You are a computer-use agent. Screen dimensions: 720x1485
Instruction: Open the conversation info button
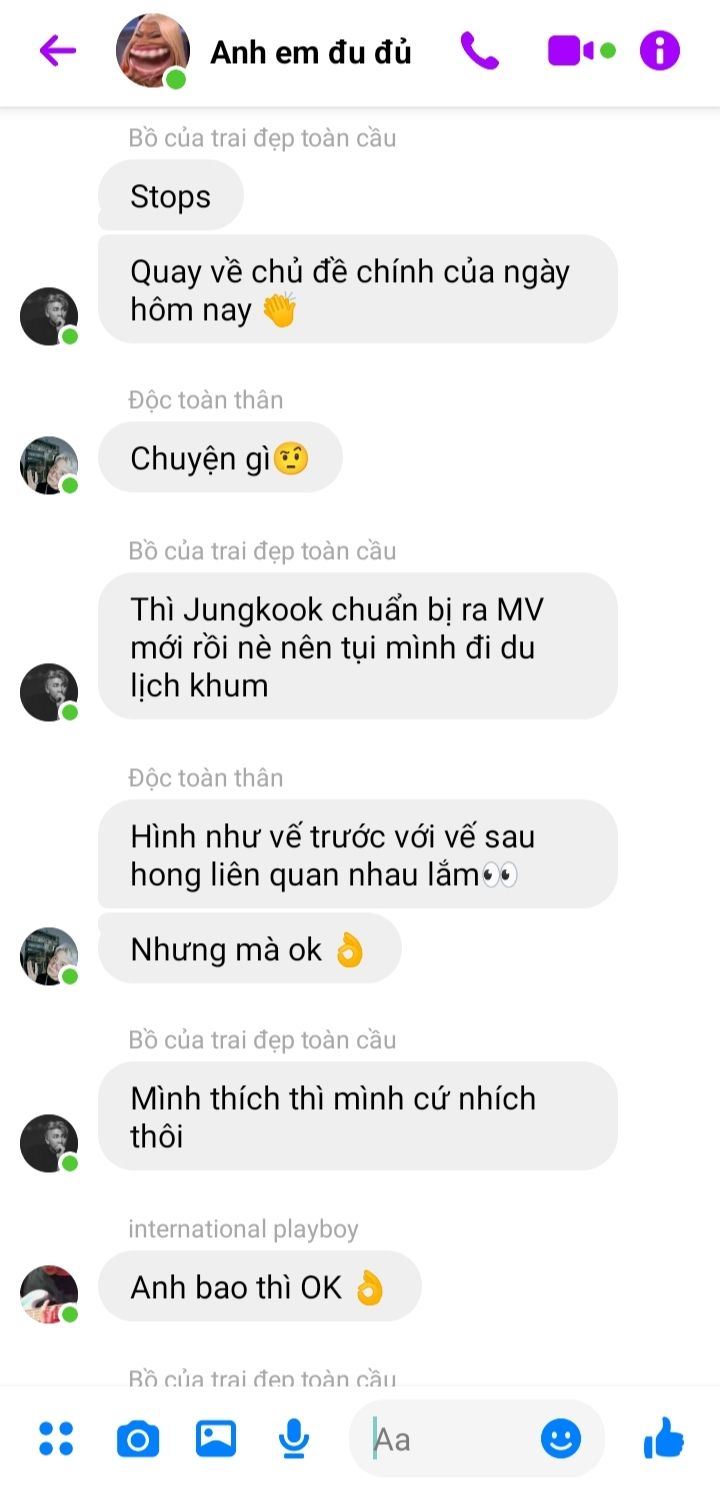tap(660, 50)
